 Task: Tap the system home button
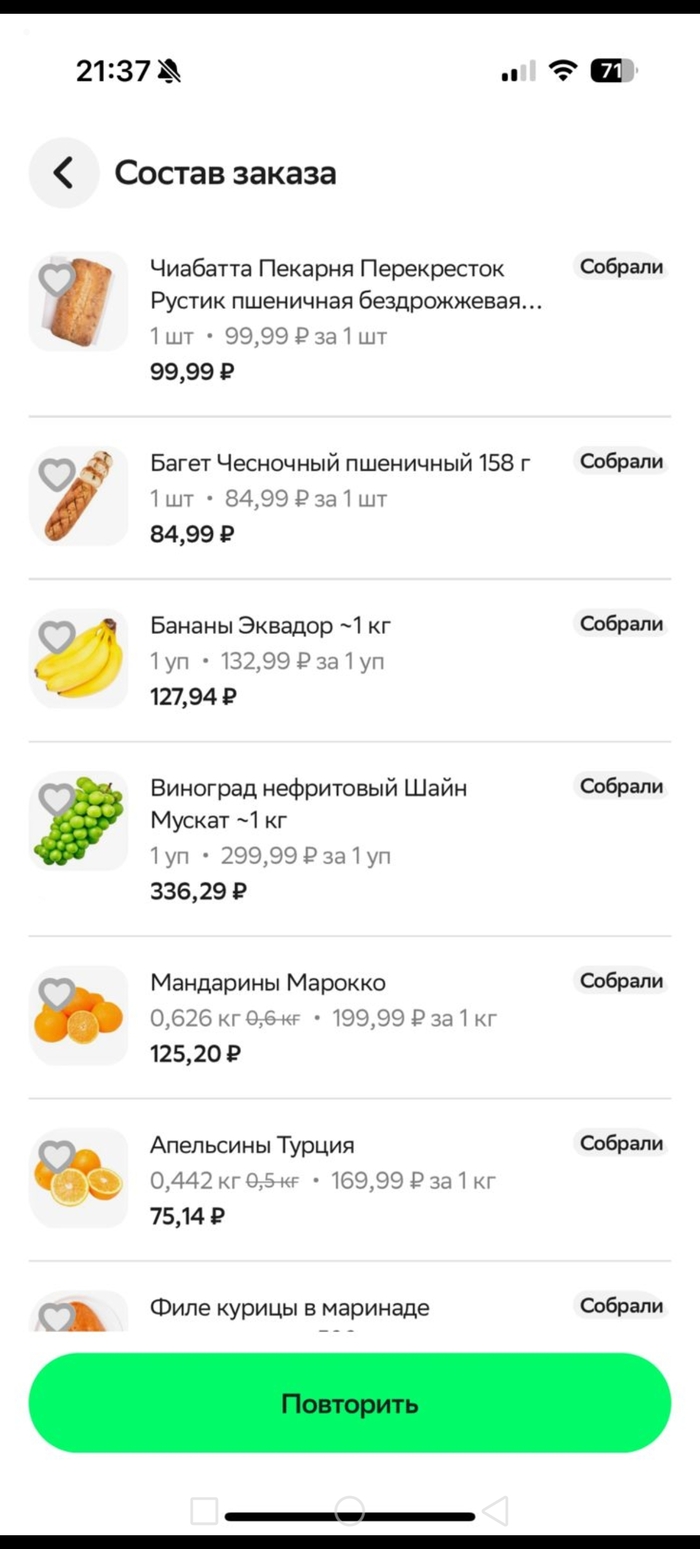coord(349,1510)
